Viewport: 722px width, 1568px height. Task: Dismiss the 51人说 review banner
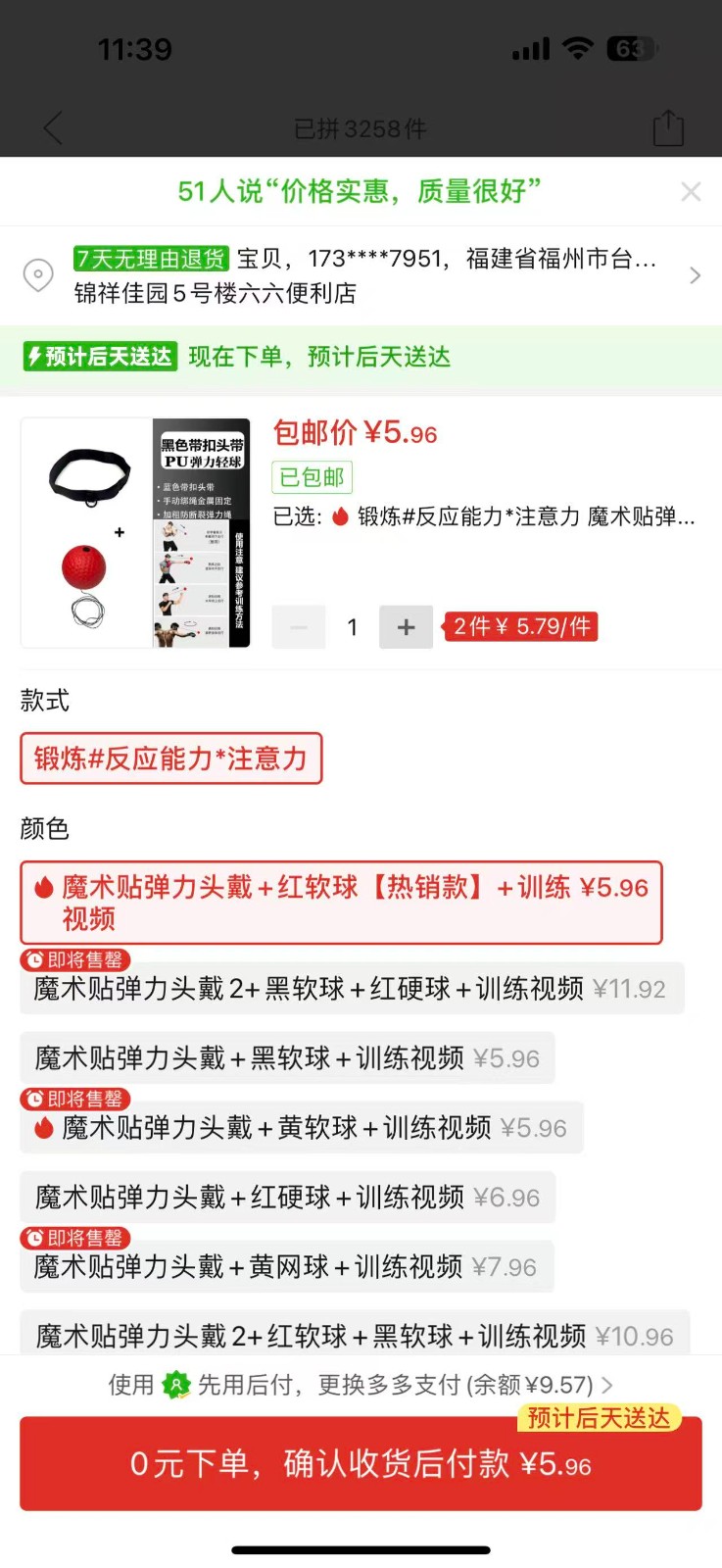(x=691, y=191)
